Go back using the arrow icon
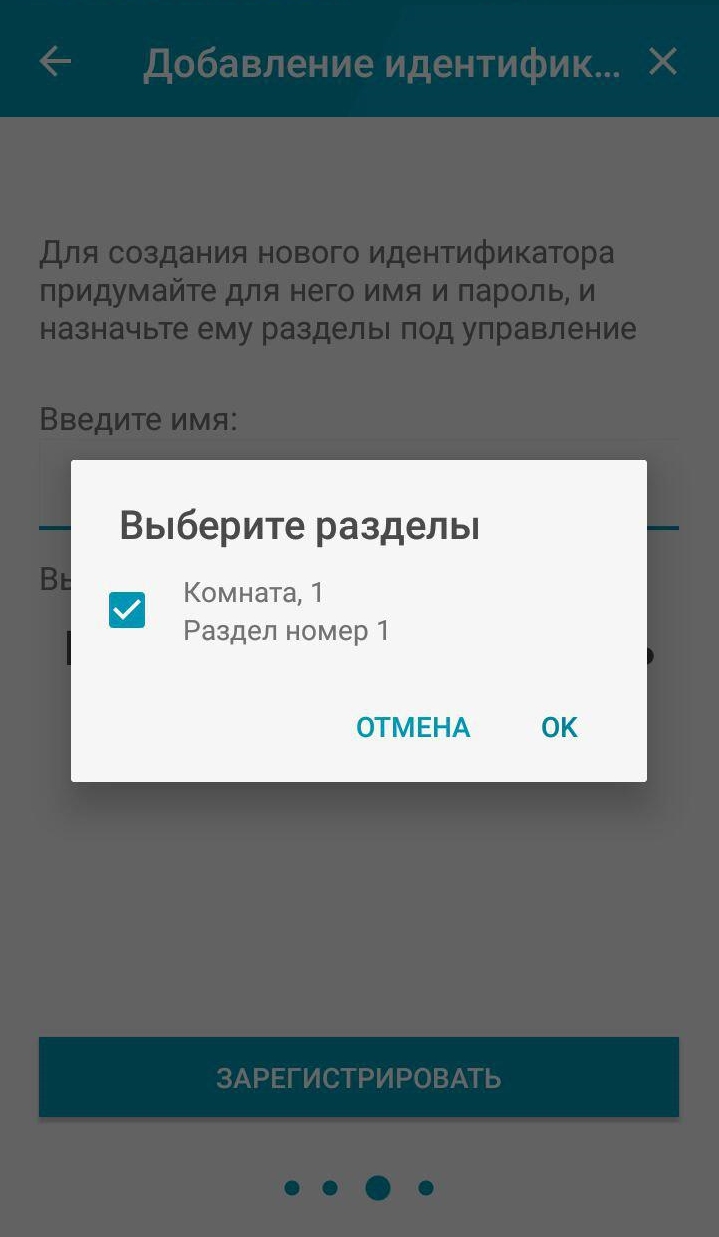The image size is (719, 1237). 55,62
